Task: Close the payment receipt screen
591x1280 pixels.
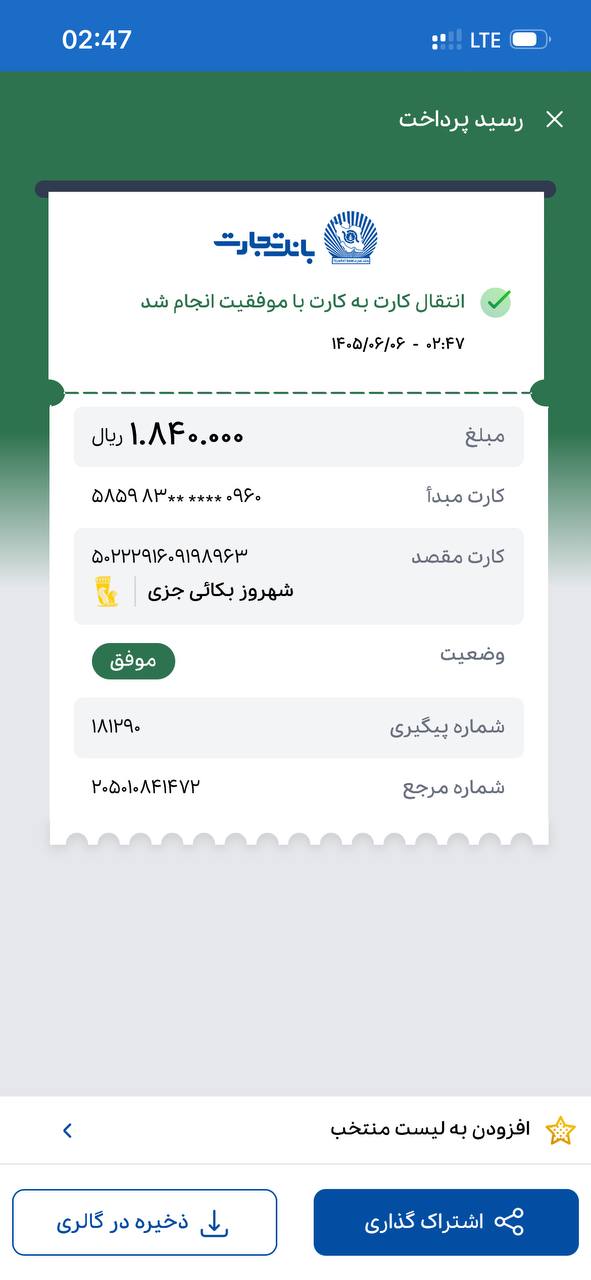Action: click(x=554, y=120)
